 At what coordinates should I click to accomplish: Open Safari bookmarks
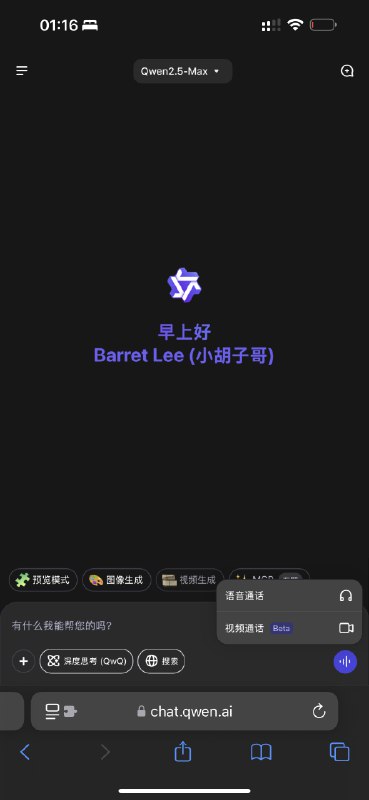pos(261,752)
